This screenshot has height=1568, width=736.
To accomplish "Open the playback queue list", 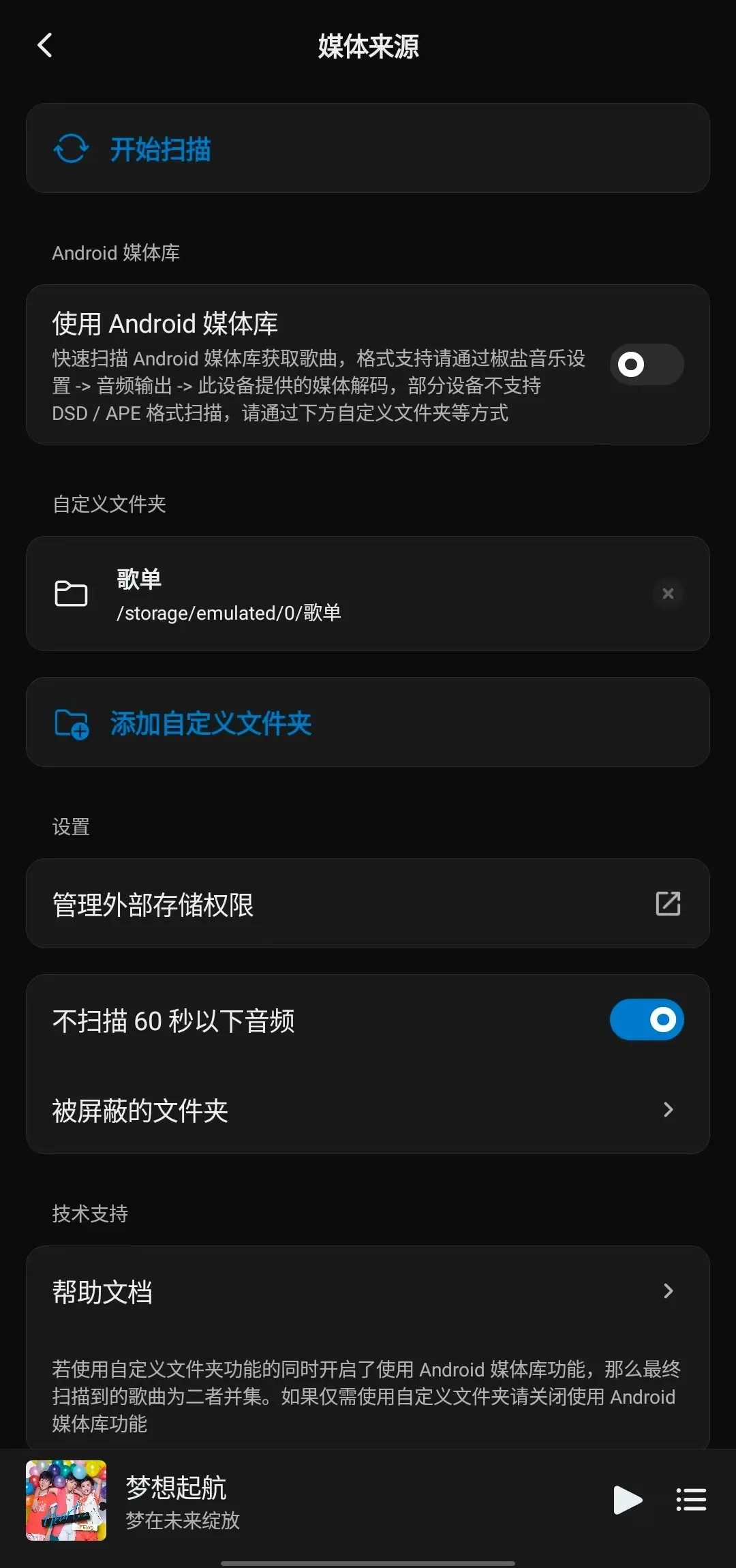I will 691,1500.
